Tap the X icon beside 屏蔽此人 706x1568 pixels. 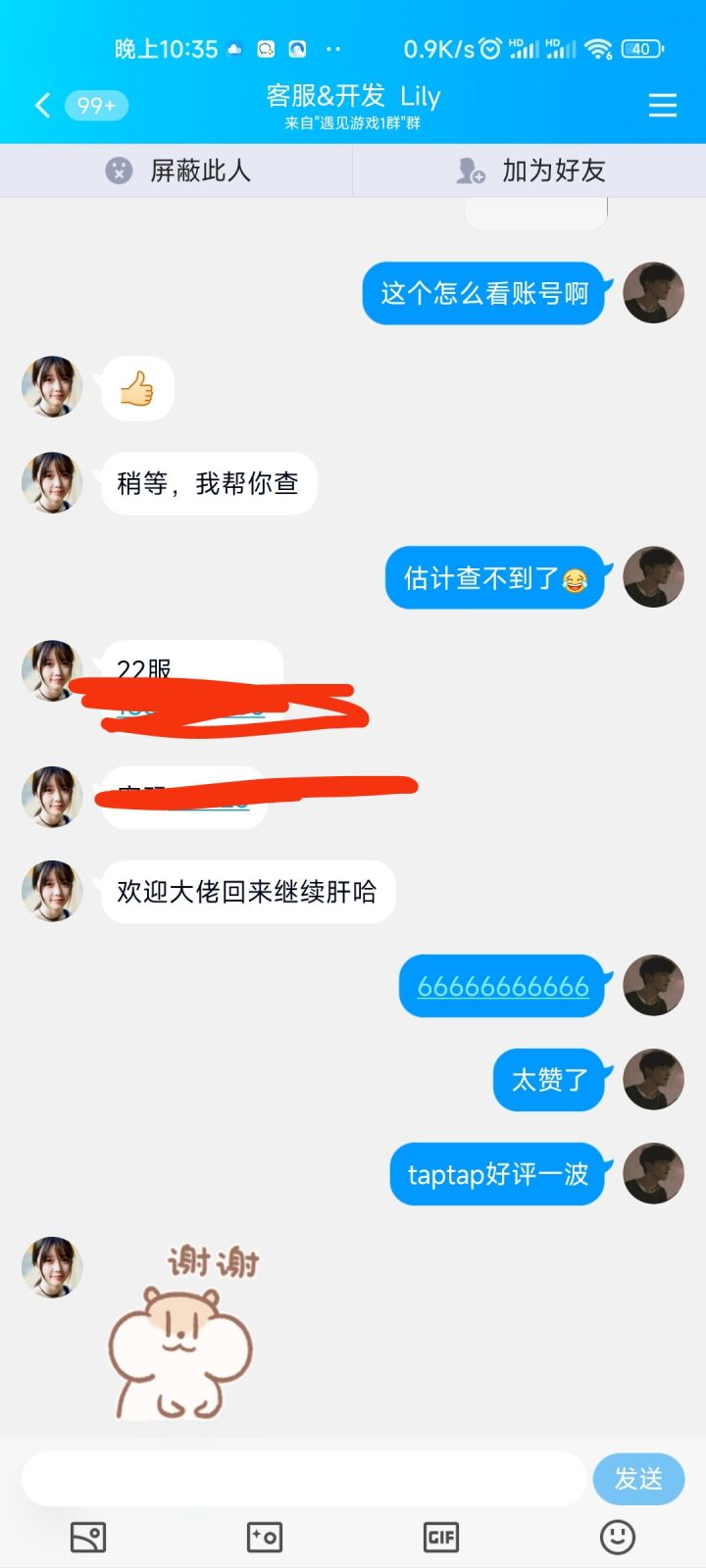click(118, 170)
